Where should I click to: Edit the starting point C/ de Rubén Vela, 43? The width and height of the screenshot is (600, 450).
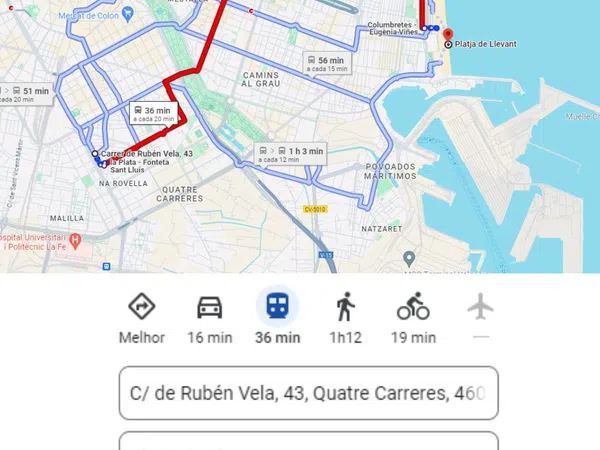pyautogui.click(x=308, y=392)
